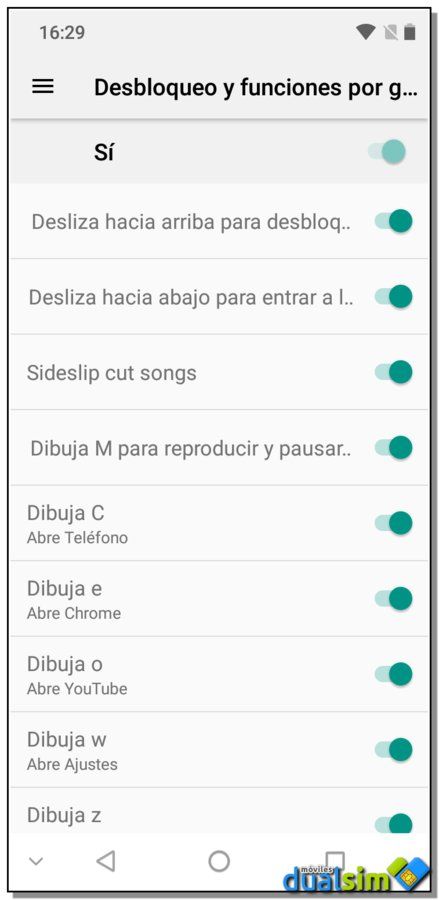
Task: Hide the navigation bar with the chevron
Action: click(x=36, y=862)
